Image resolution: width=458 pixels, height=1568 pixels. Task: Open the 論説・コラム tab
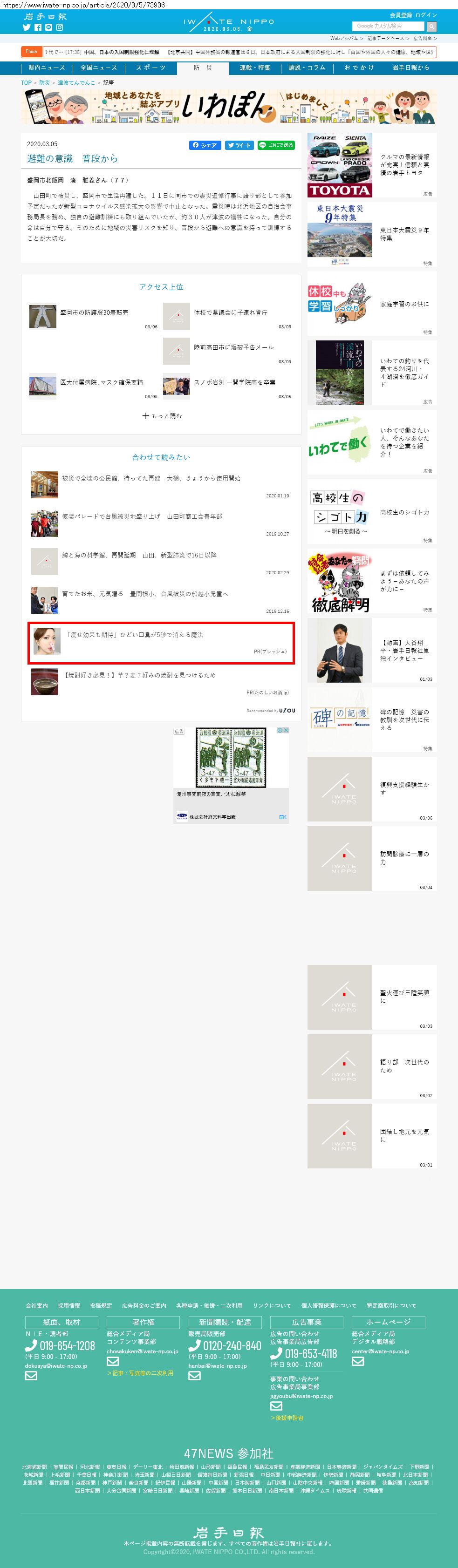point(307,68)
